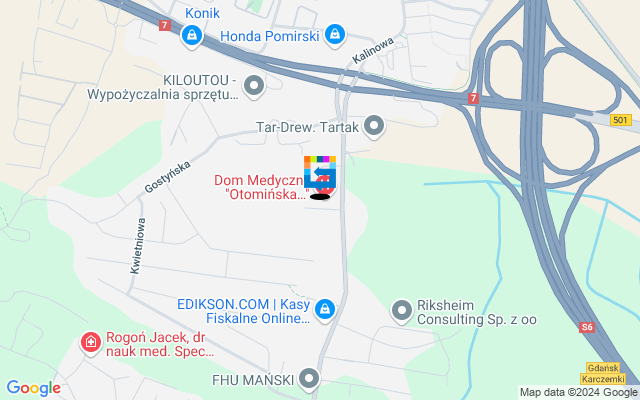
Task: Tap the Dom Medyczny Otomińska pin
Action: [x=320, y=178]
